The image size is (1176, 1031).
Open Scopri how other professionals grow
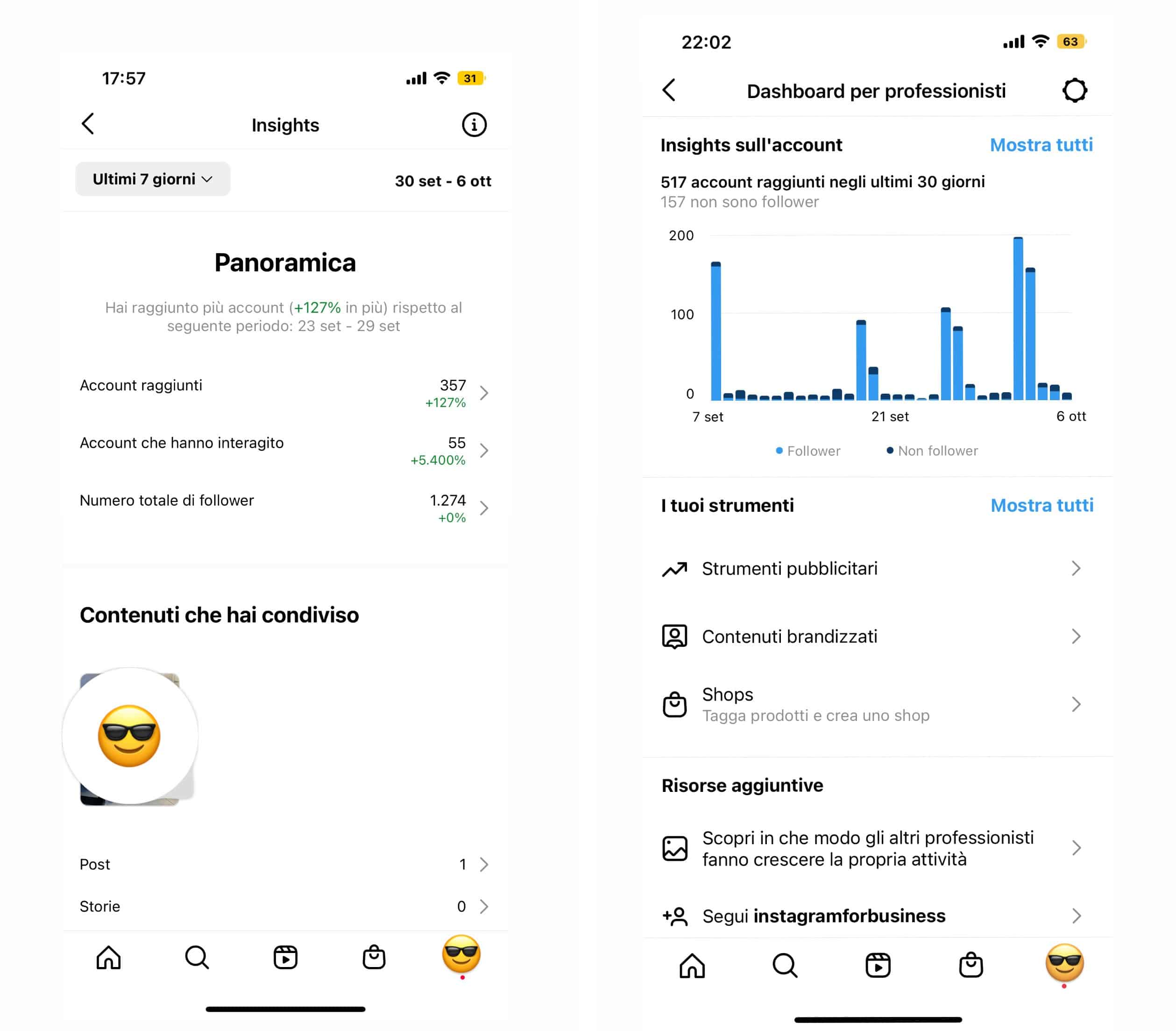pyautogui.click(x=871, y=848)
